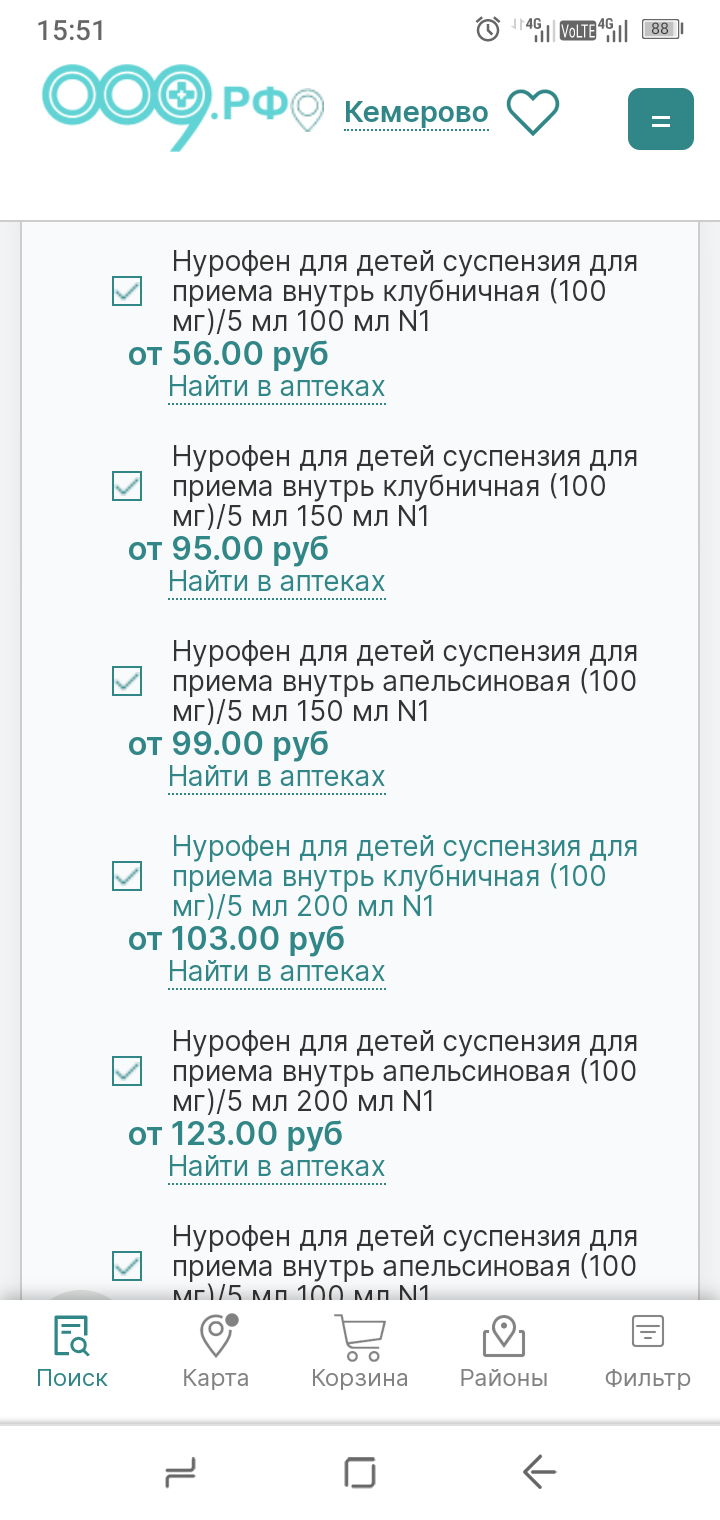Switch to the Карта tab
The height and width of the screenshot is (1520, 720).
(x=215, y=1351)
